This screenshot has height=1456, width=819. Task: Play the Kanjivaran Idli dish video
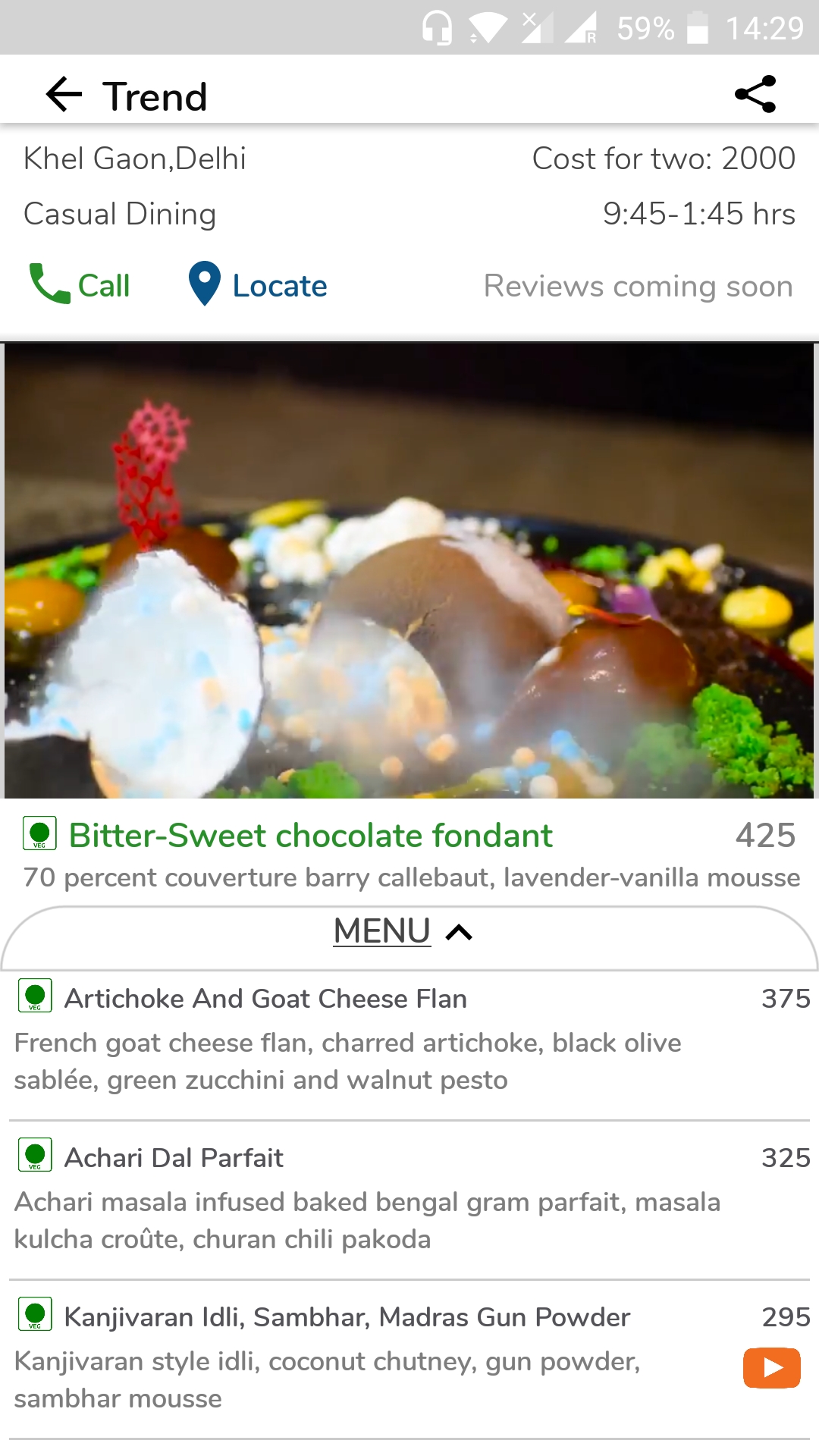pyautogui.click(x=772, y=1367)
